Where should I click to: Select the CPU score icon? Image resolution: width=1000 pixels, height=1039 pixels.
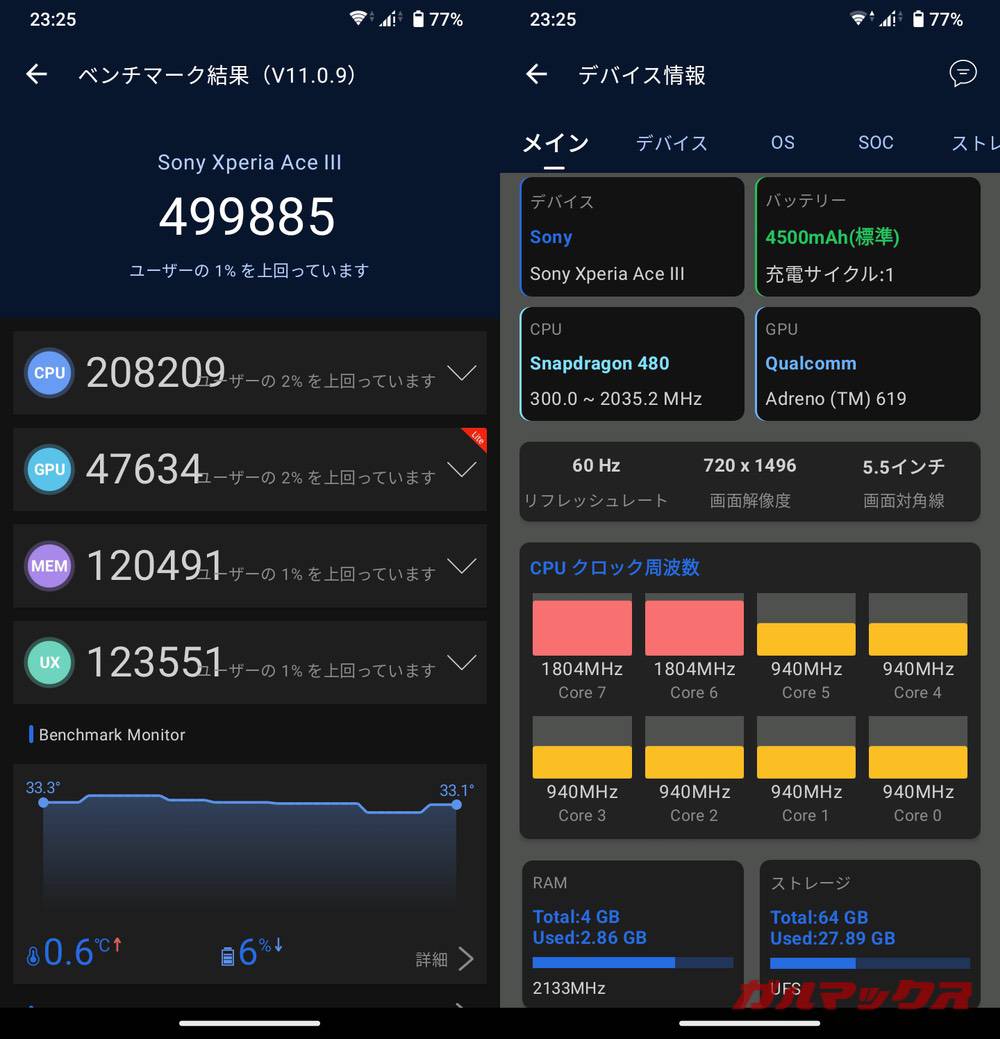tap(49, 372)
